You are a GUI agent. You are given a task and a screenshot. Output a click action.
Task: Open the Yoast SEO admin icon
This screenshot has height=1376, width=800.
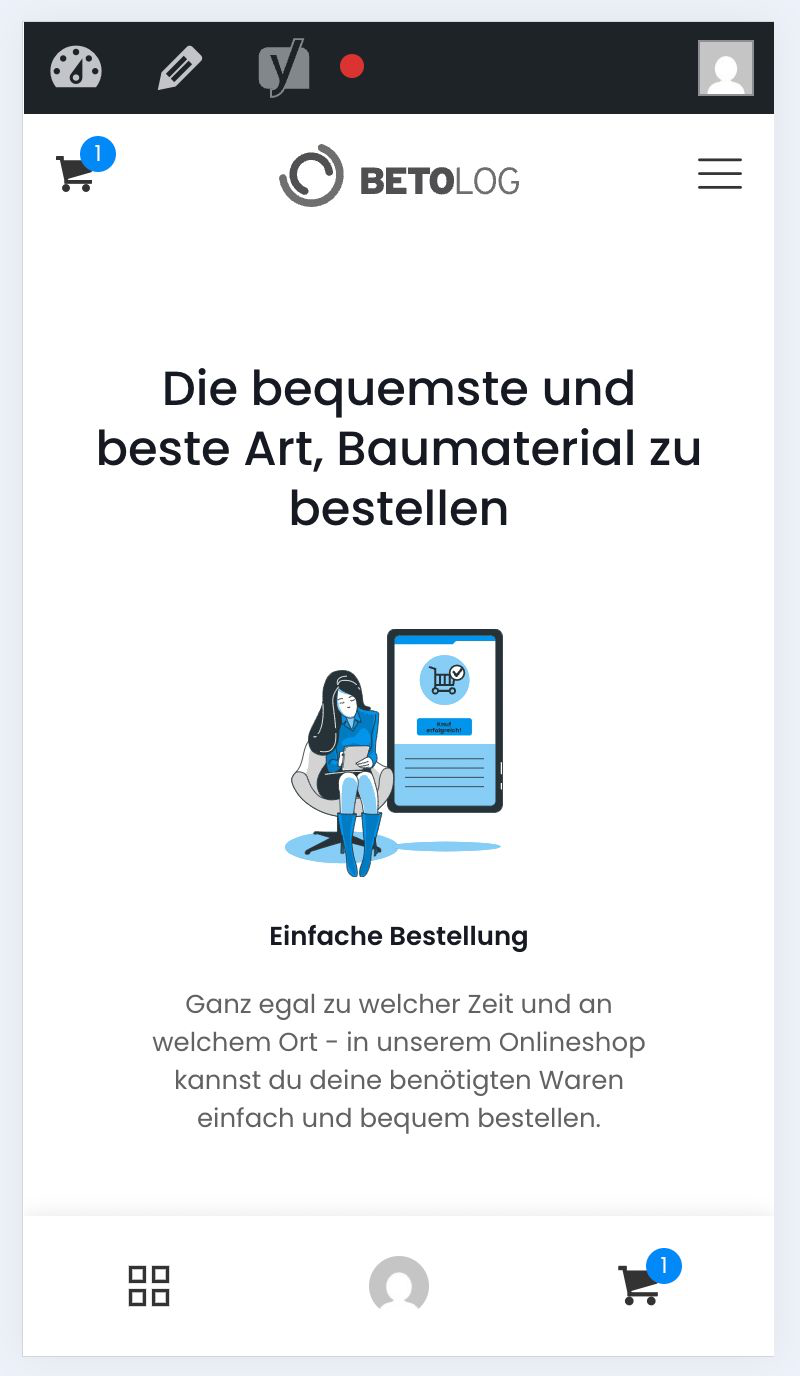[284, 68]
